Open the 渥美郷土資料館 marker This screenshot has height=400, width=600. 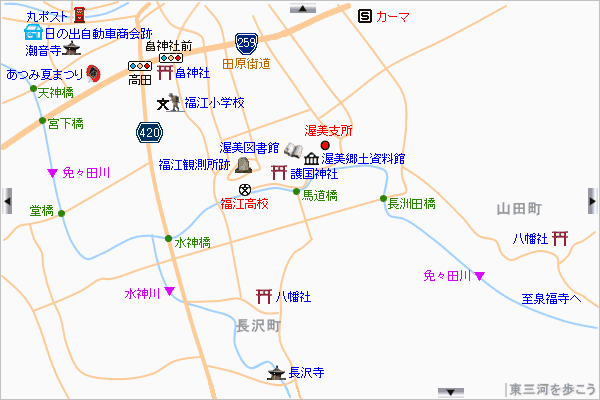point(311,158)
